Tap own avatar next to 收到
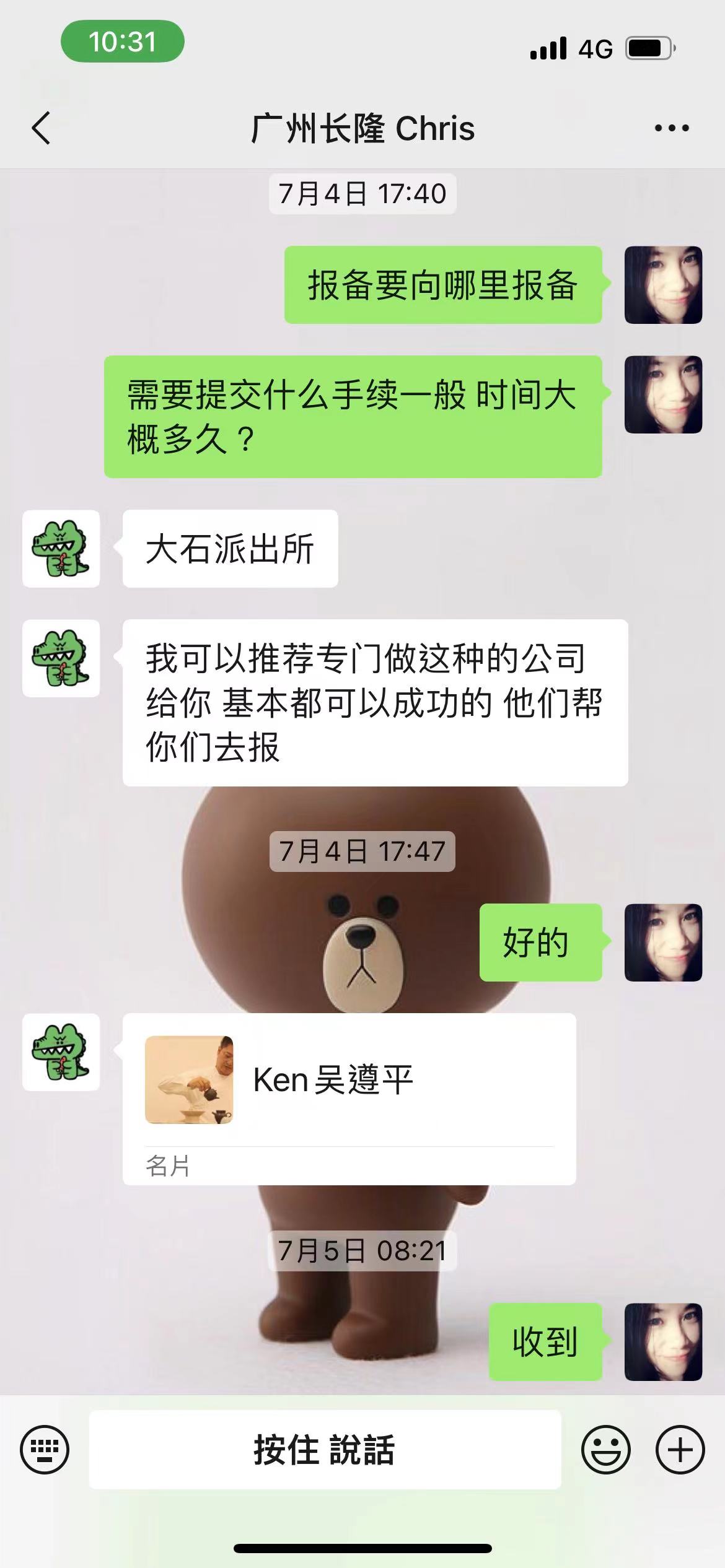 pyautogui.click(x=663, y=1343)
